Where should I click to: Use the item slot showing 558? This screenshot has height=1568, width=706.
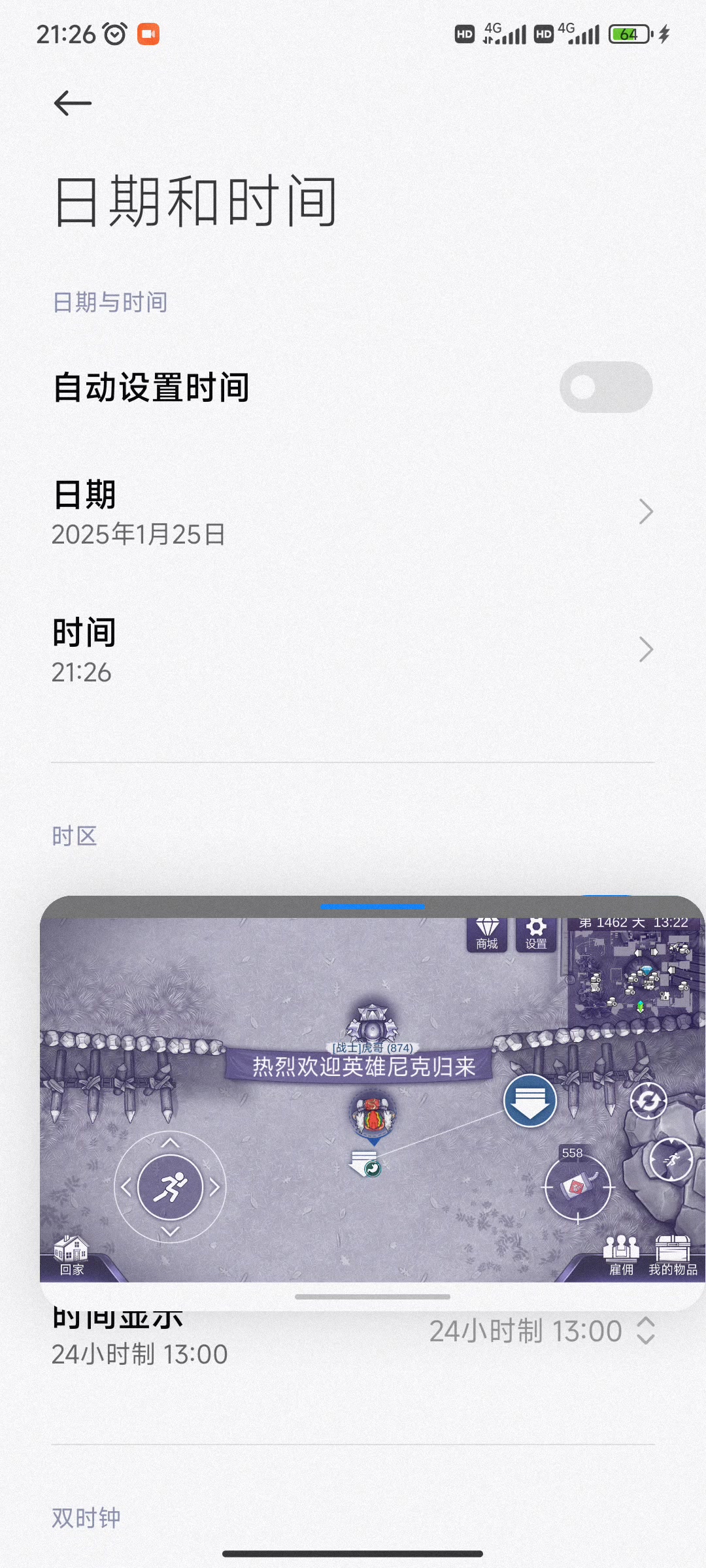point(578,1187)
